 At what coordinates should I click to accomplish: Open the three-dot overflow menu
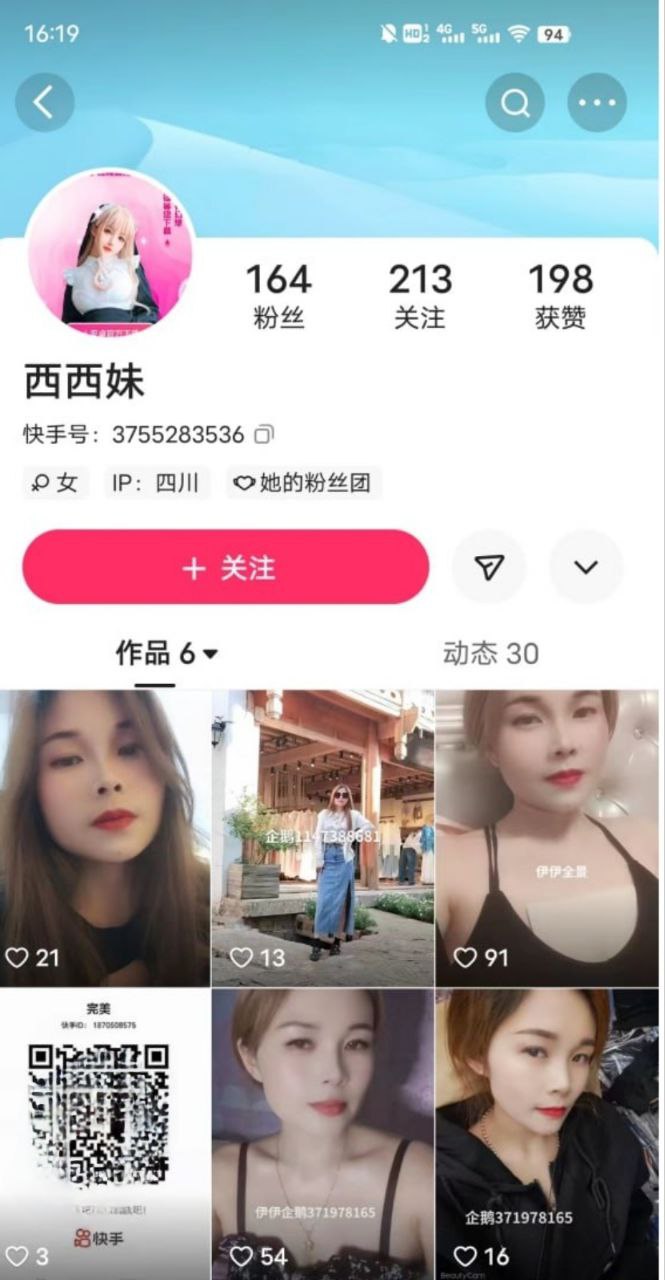pos(597,102)
